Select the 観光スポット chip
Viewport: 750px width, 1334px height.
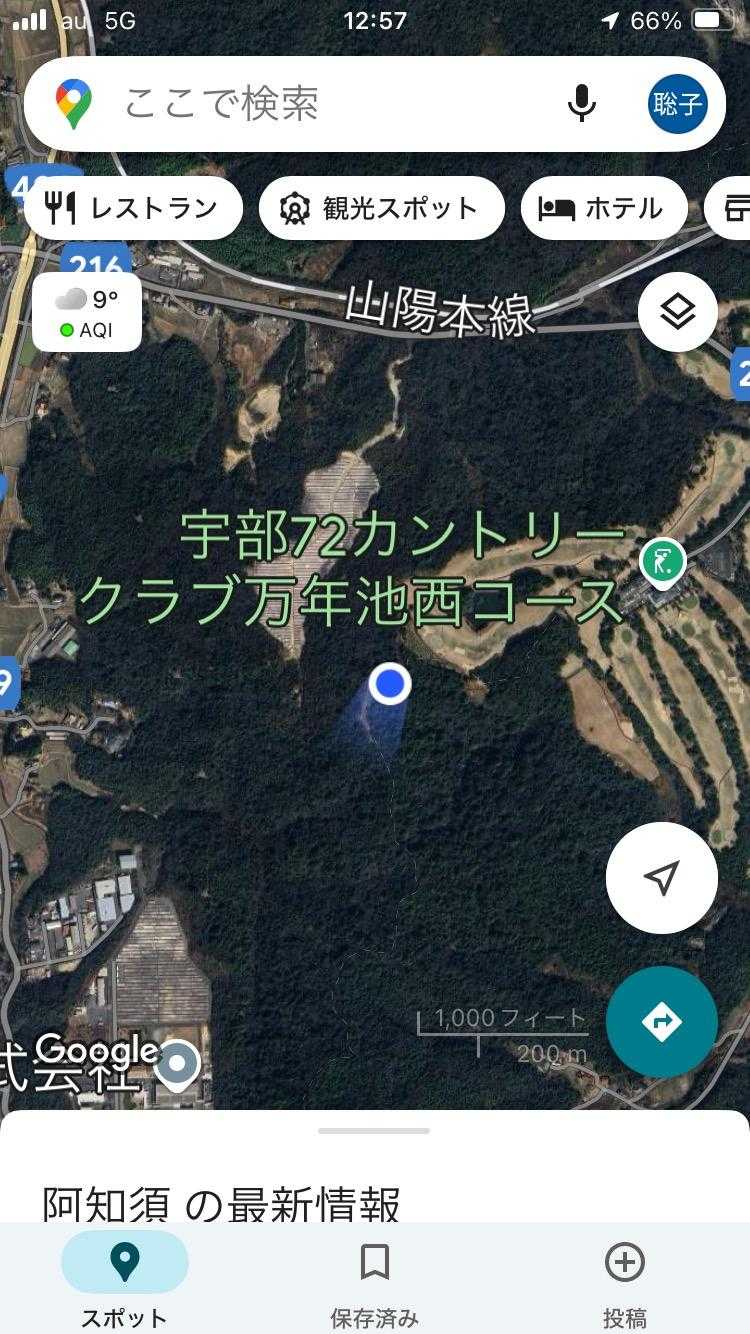pos(381,208)
